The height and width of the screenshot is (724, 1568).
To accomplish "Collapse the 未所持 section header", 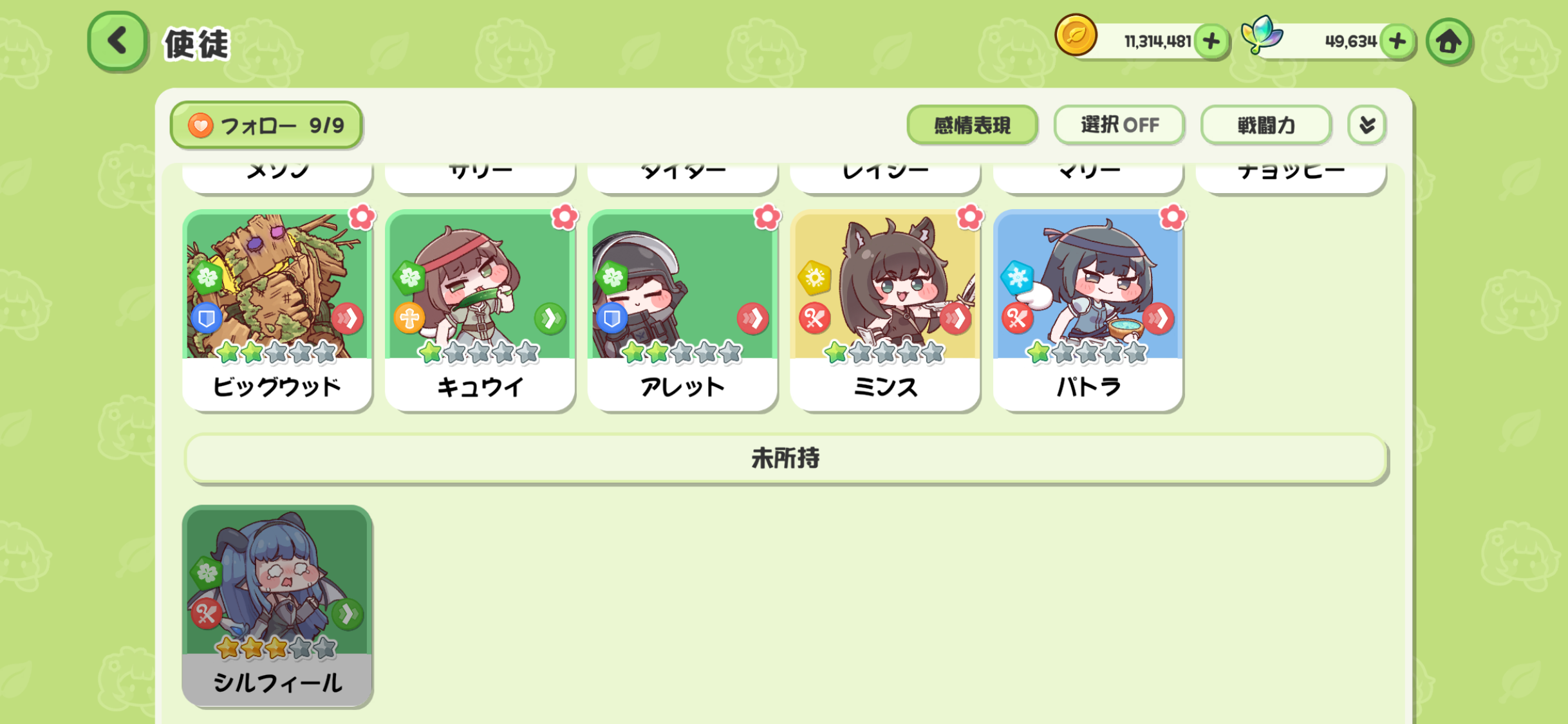I will click(x=785, y=458).
